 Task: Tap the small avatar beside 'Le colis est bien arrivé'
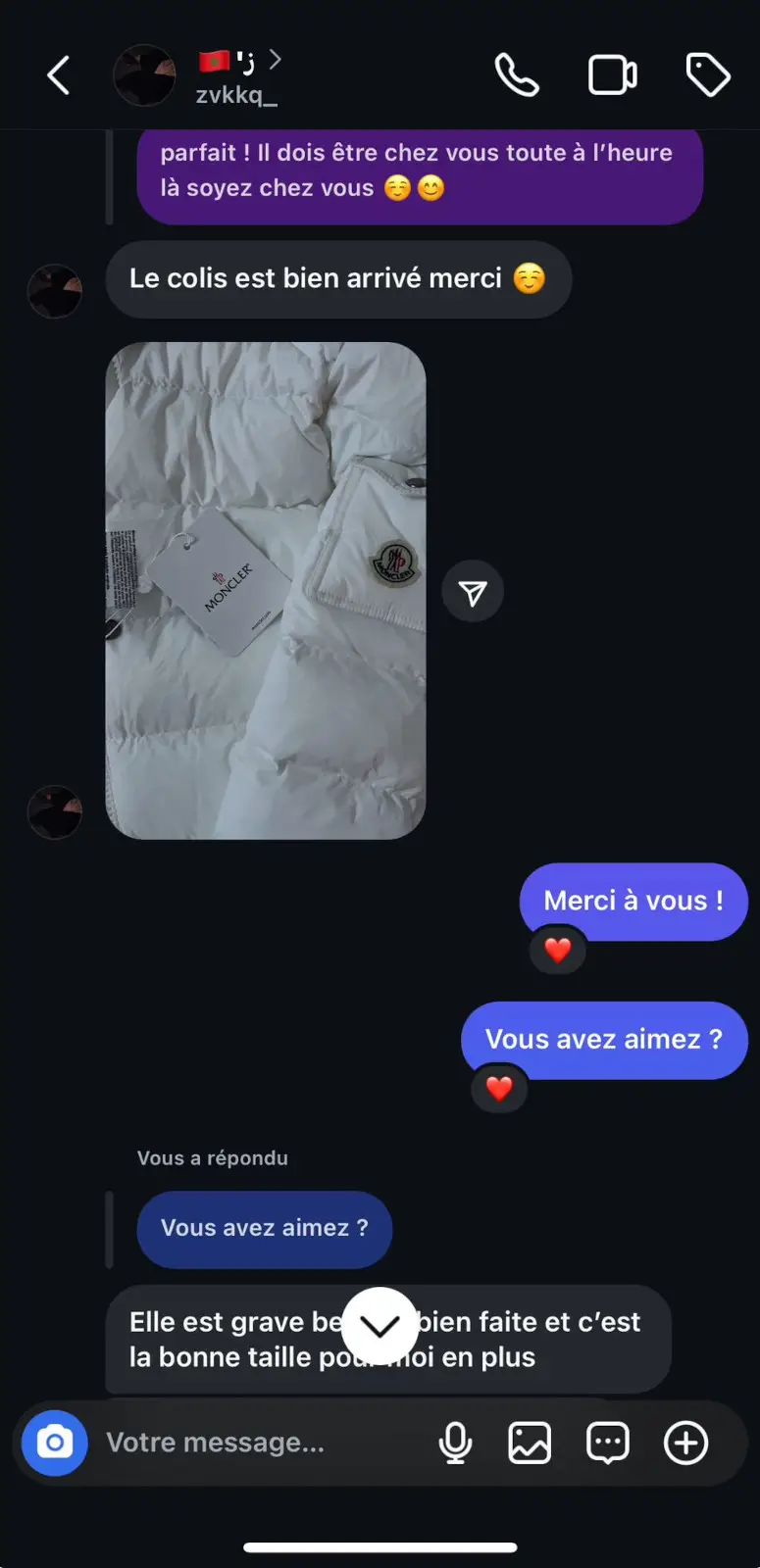pos(55,291)
